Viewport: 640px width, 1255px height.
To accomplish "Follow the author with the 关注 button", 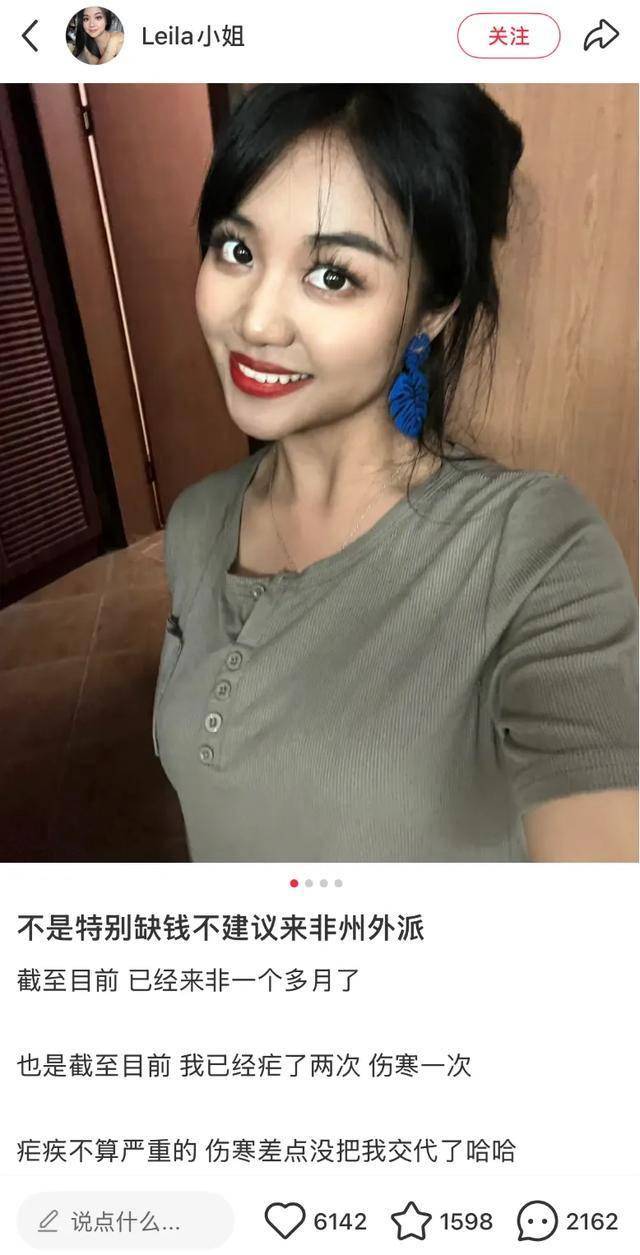I will (x=508, y=37).
